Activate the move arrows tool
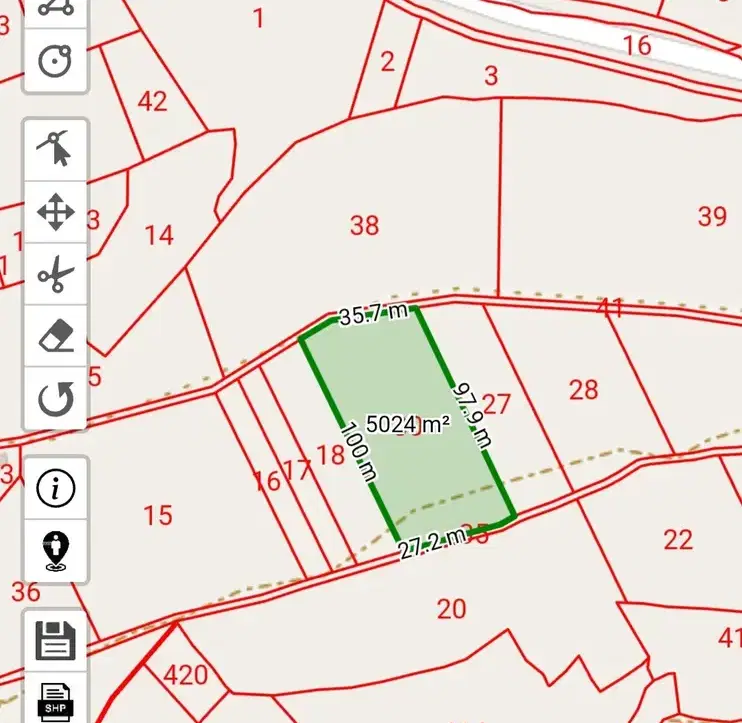Viewport: 742px width, 723px height. tap(55, 212)
